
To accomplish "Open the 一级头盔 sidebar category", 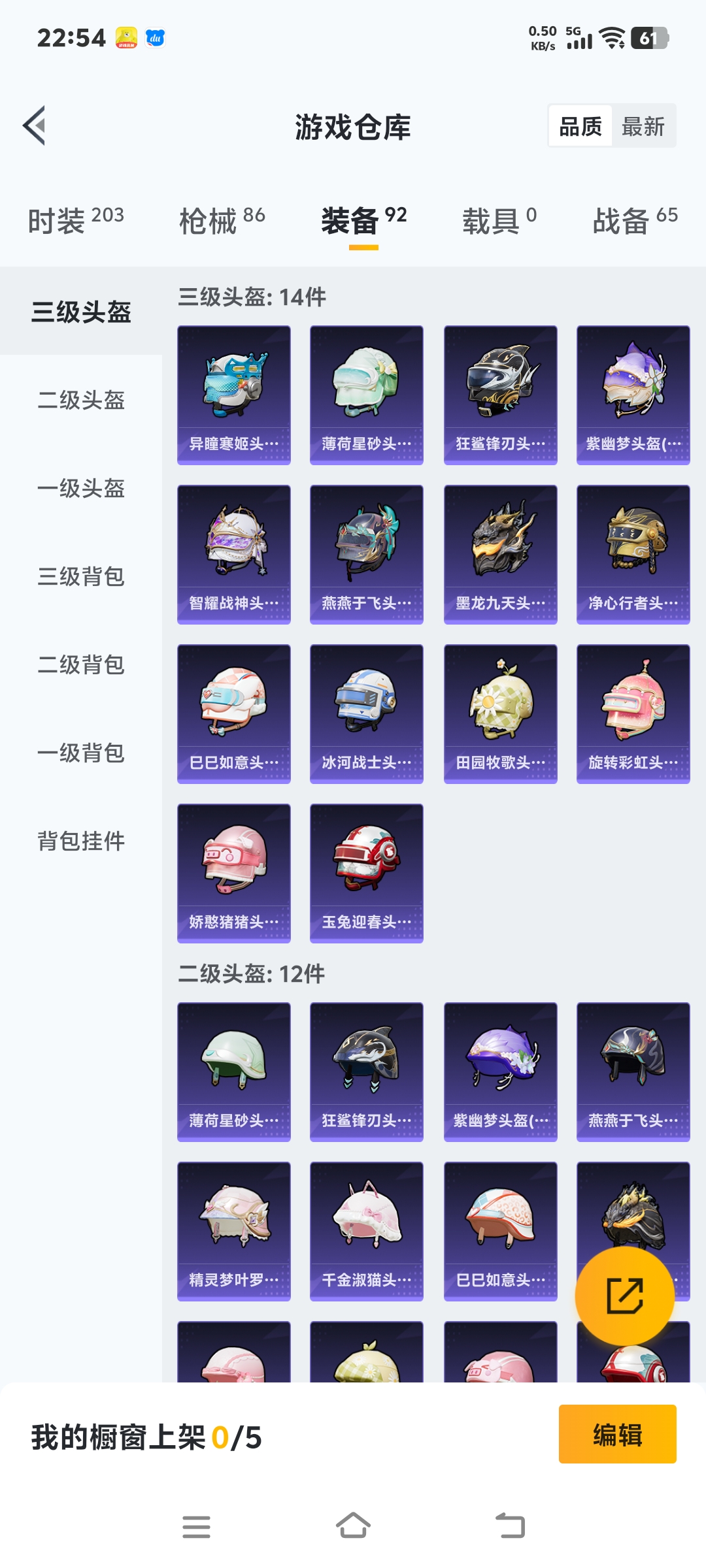I will coord(80,490).
